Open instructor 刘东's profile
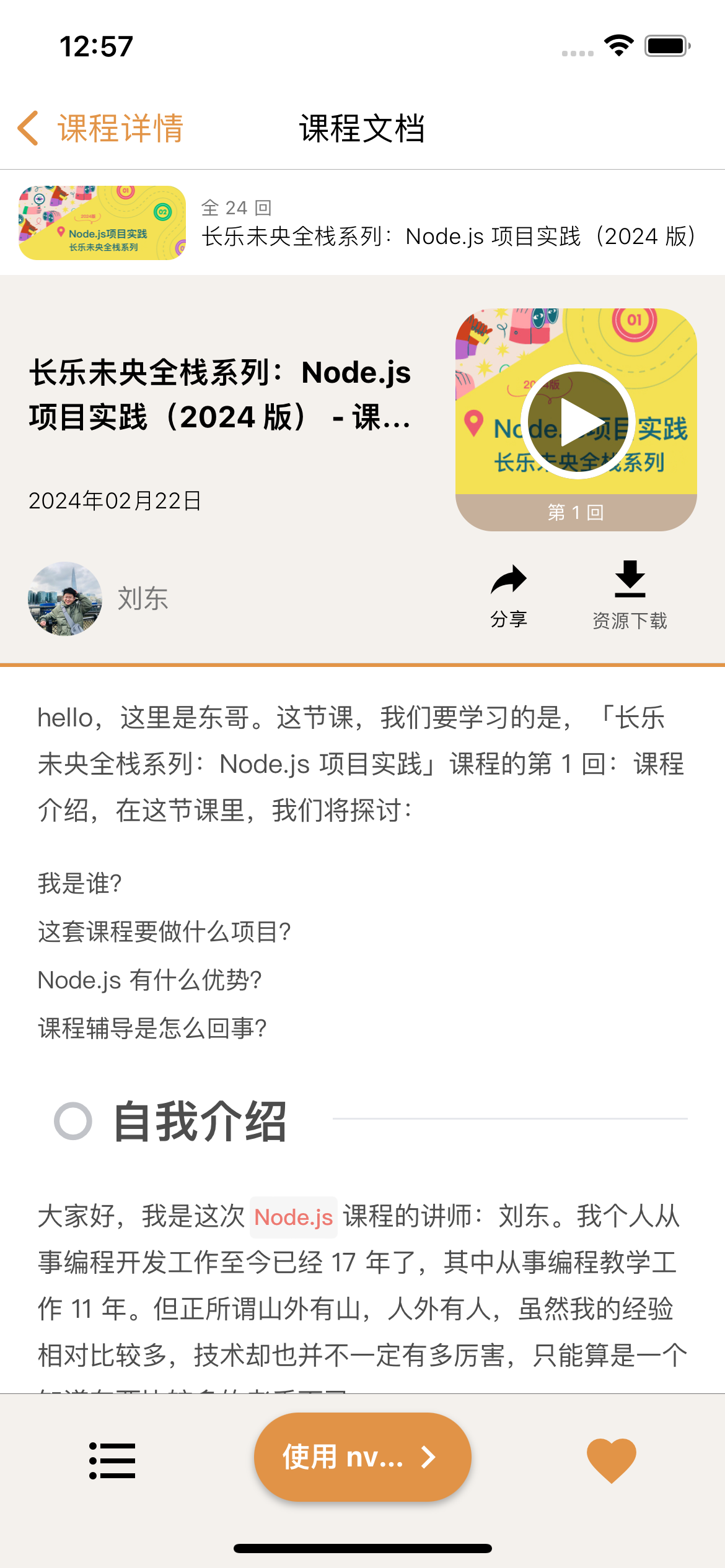 (98, 599)
